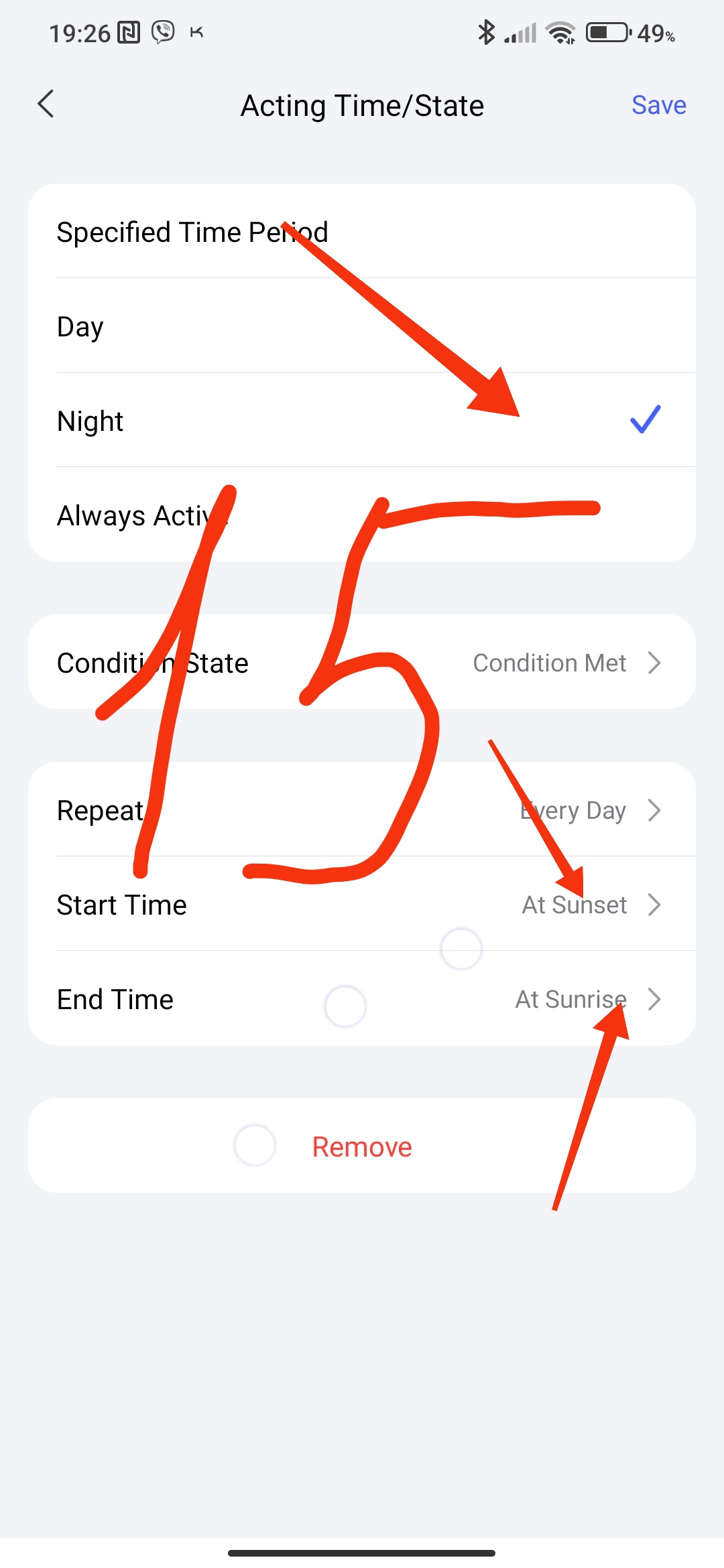Change the Repeat schedule
Viewport: 724px width, 1568px height.
tap(362, 810)
